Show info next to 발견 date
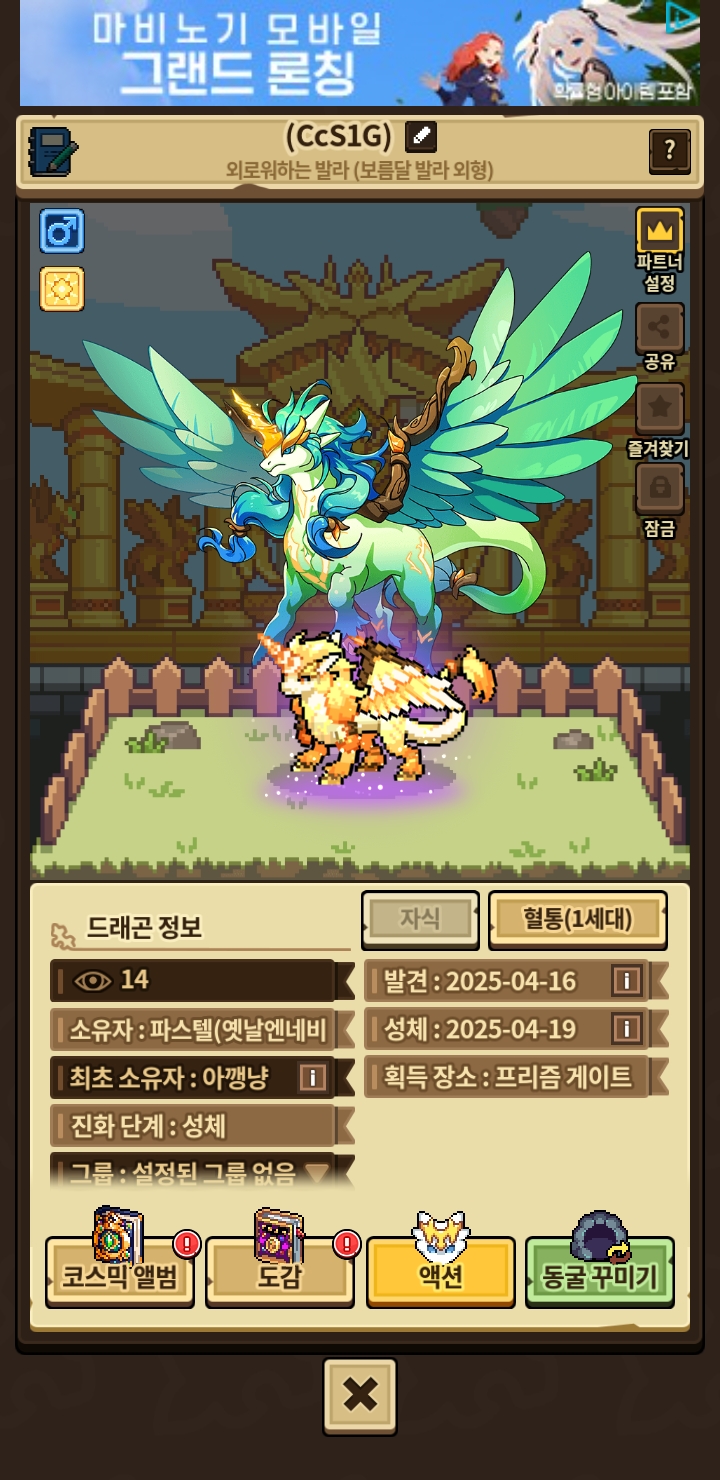Screen dimensions: 720x1480 626,981
